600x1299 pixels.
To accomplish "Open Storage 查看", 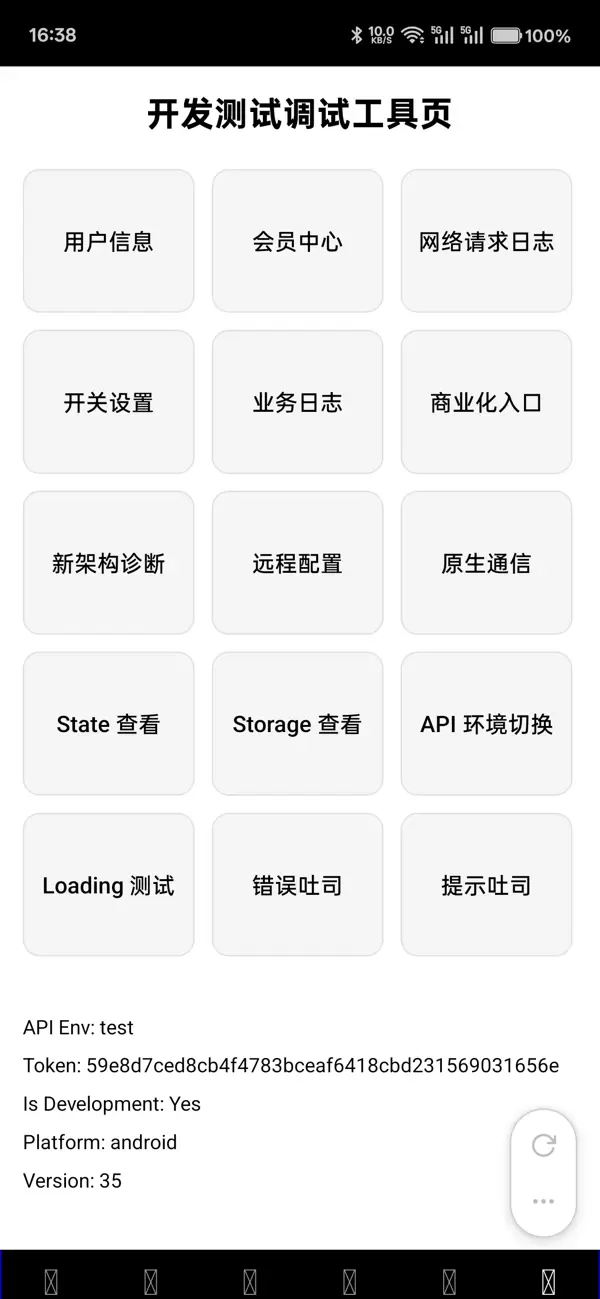I will tap(297, 724).
